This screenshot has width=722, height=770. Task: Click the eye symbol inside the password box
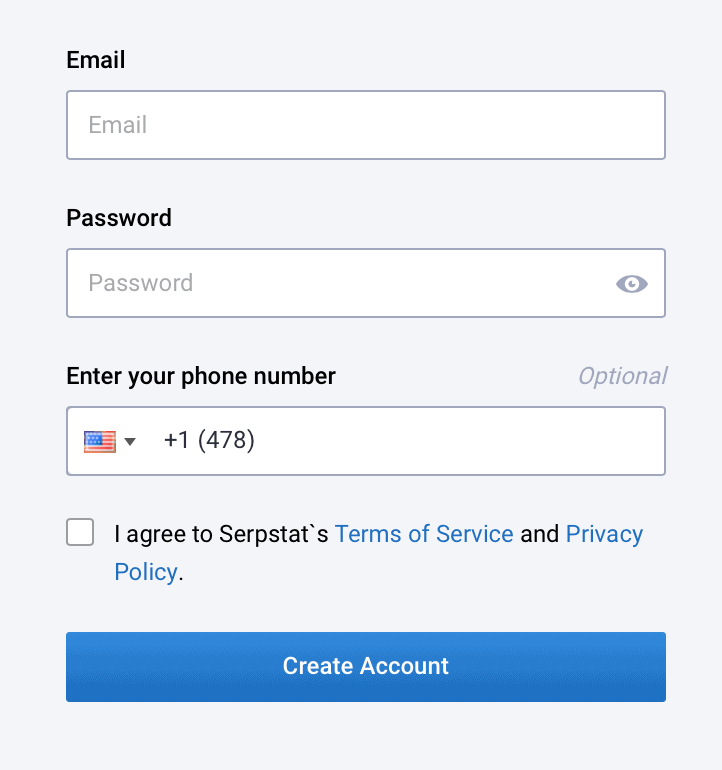click(631, 284)
